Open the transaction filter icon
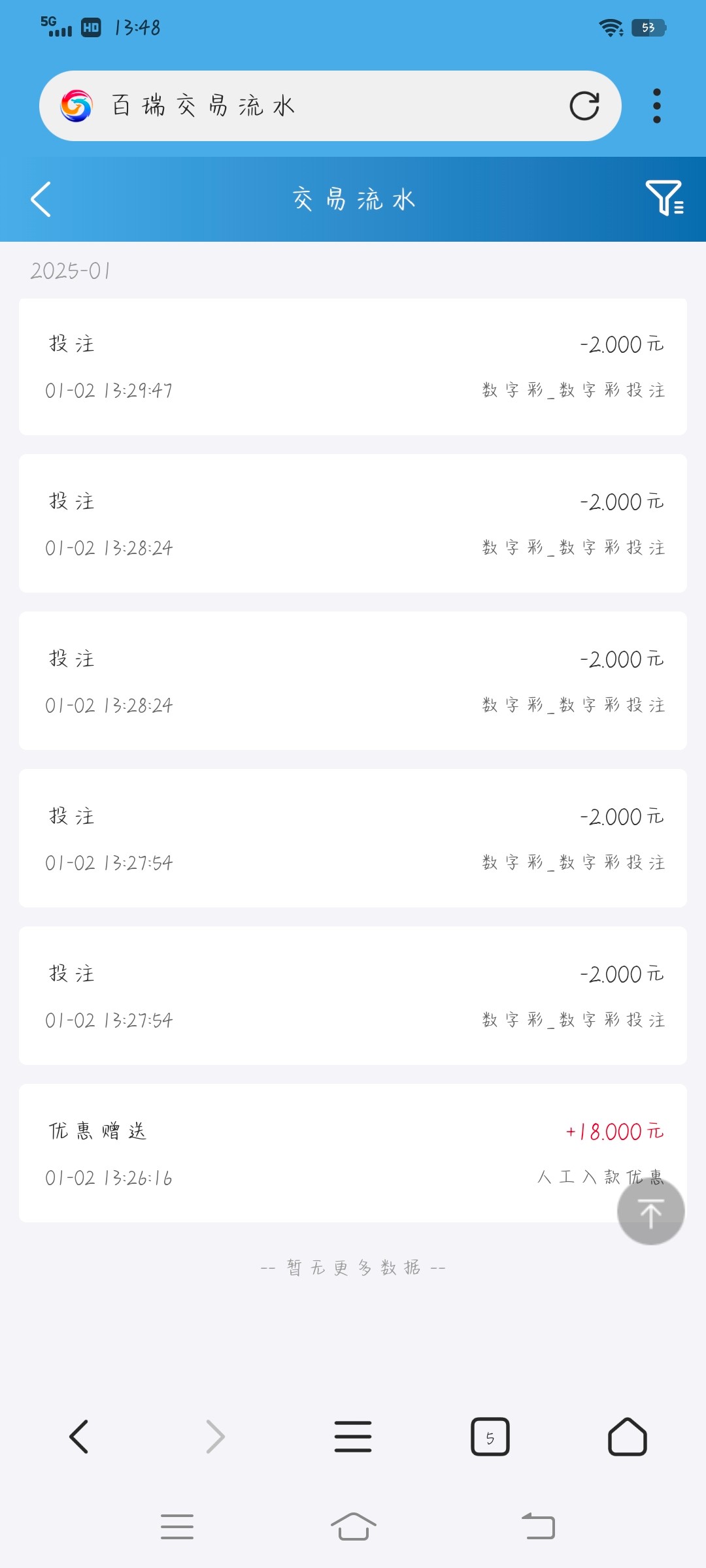The height and width of the screenshot is (1568, 706). tap(664, 198)
